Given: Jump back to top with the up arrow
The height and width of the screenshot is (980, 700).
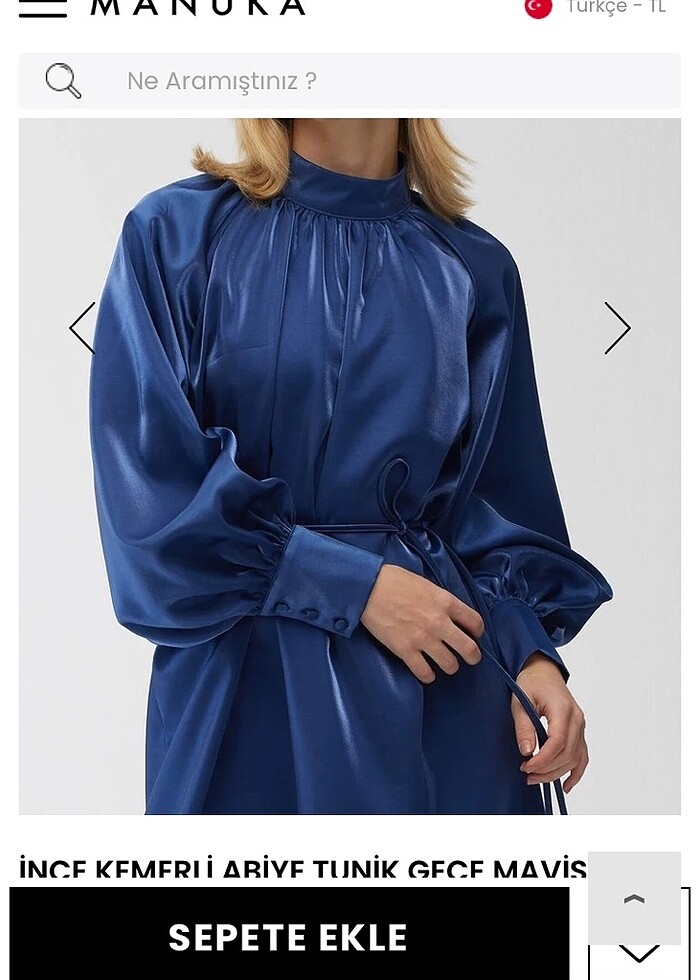Looking at the screenshot, I should (634, 898).
